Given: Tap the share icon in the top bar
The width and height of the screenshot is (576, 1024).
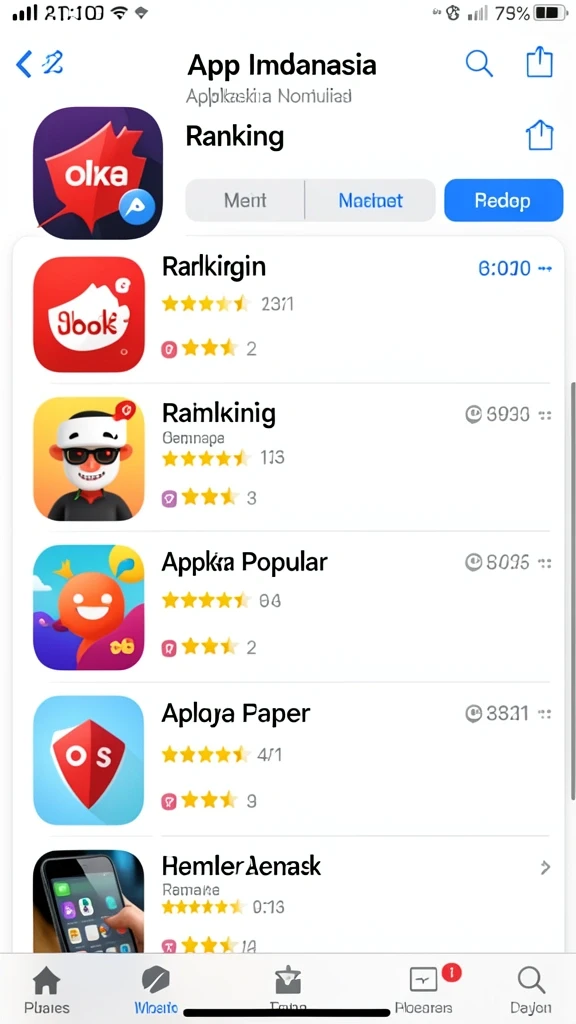Looking at the screenshot, I should [539, 63].
